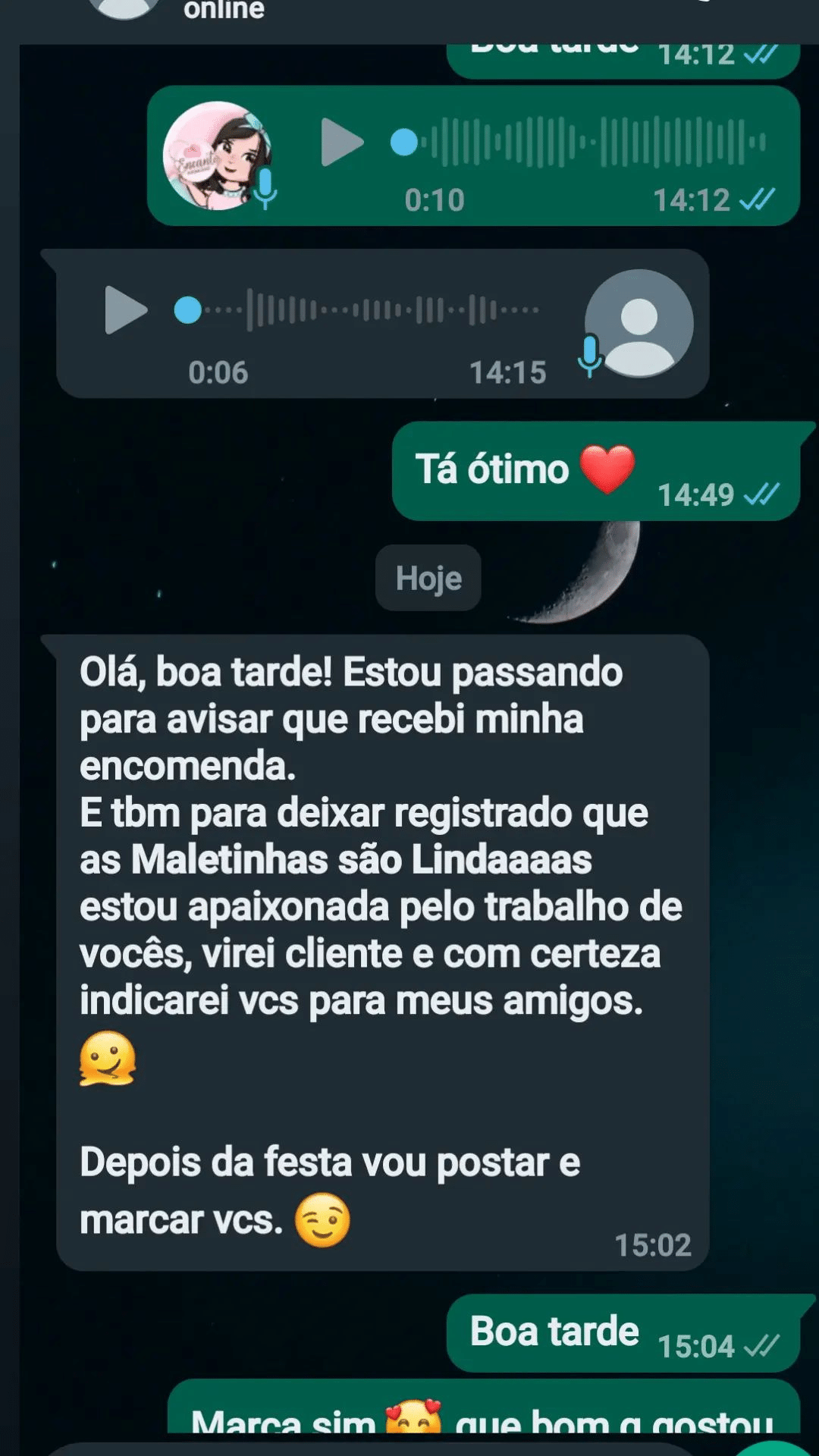Select the Hoje date separator chip

(428, 578)
